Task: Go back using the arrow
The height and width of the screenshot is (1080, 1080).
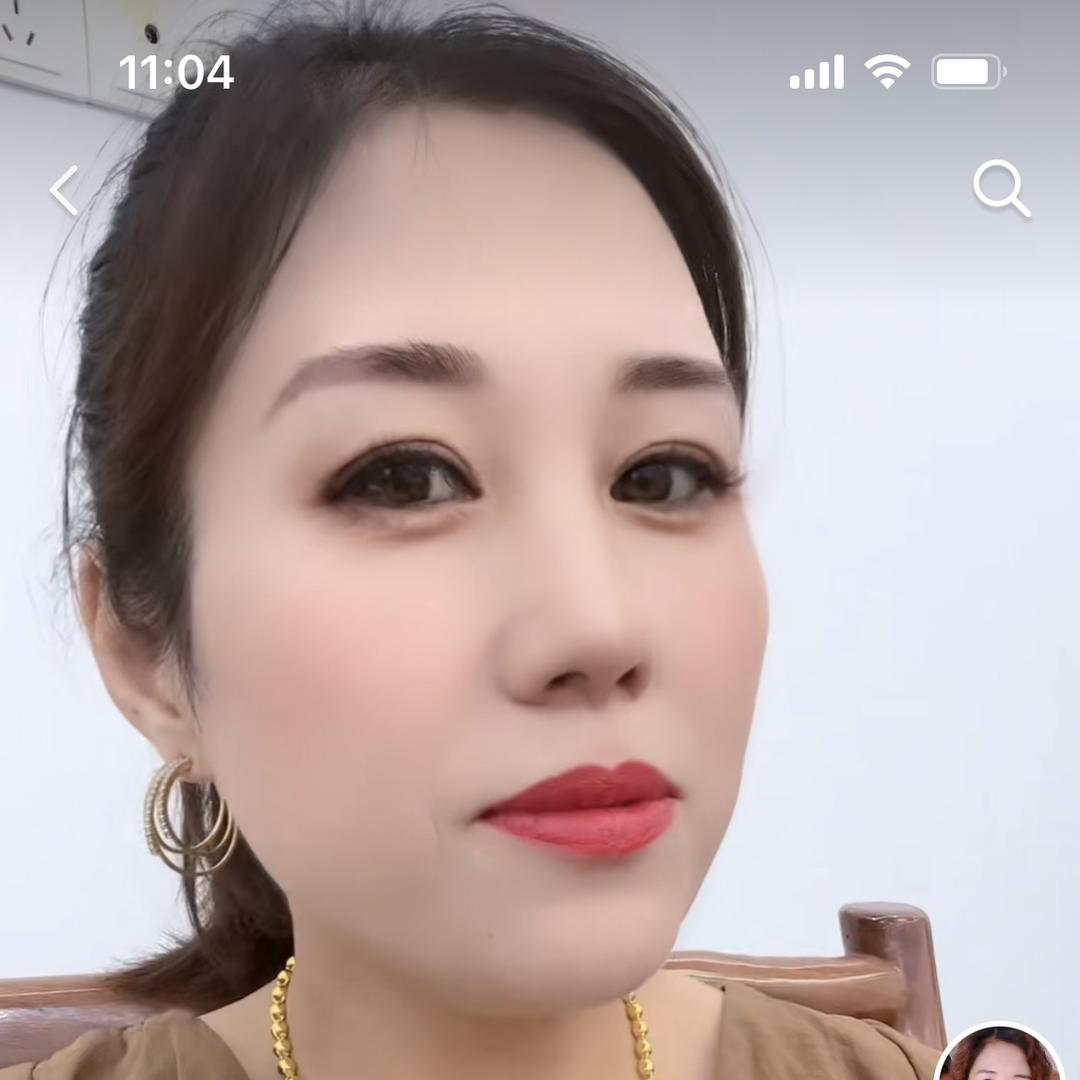Action: pyautogui.click(x=65, y=190)
